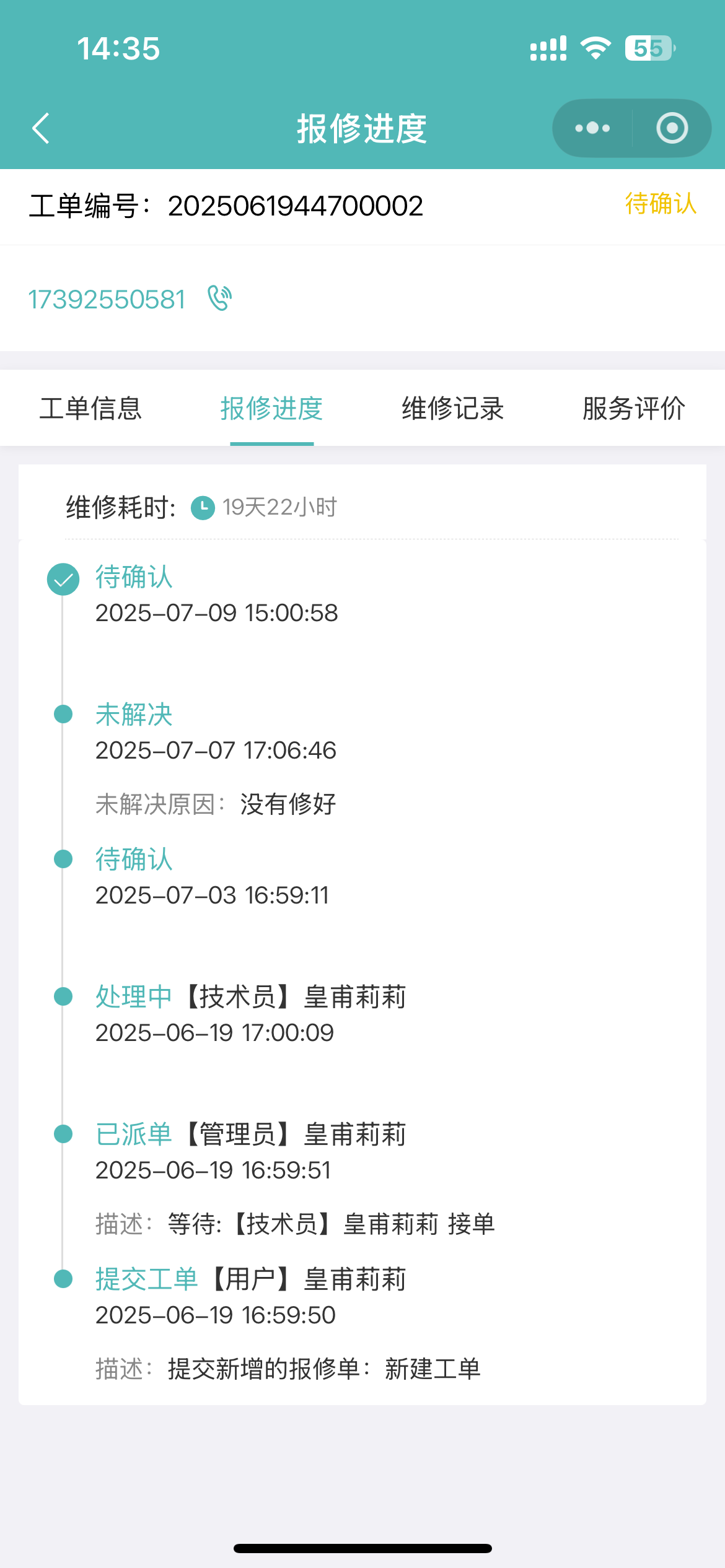Tap the home indicator bar at bottom
Image resolution: width=725 pixels, height=1568 pixels.
[x=362, y=1548]
